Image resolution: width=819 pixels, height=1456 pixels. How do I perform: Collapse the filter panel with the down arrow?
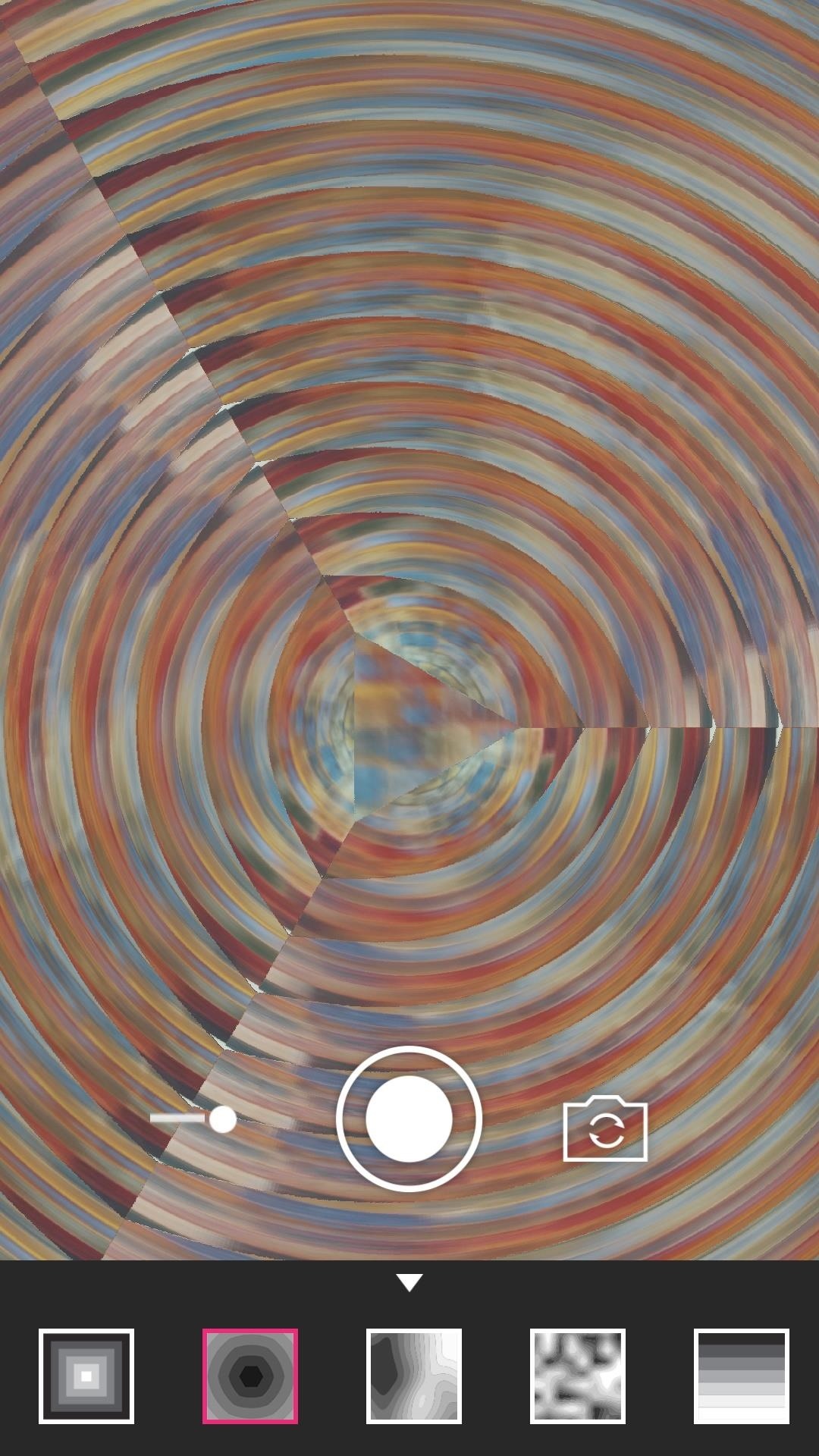(409, 1282)
